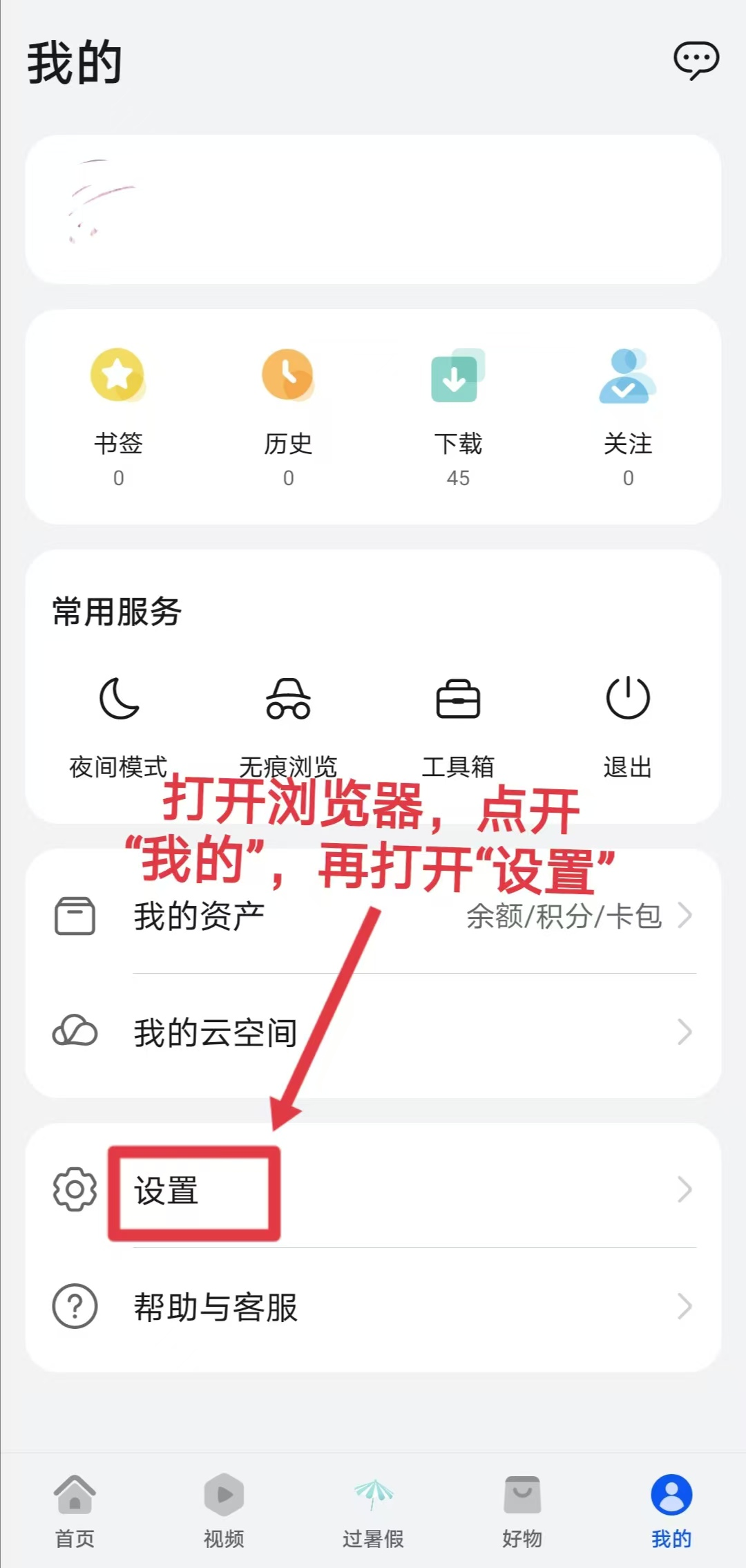View 历史 browsing history
The height and width of the screenshot is (1568, 746).
pyautogui.click(x=288, y=415)
